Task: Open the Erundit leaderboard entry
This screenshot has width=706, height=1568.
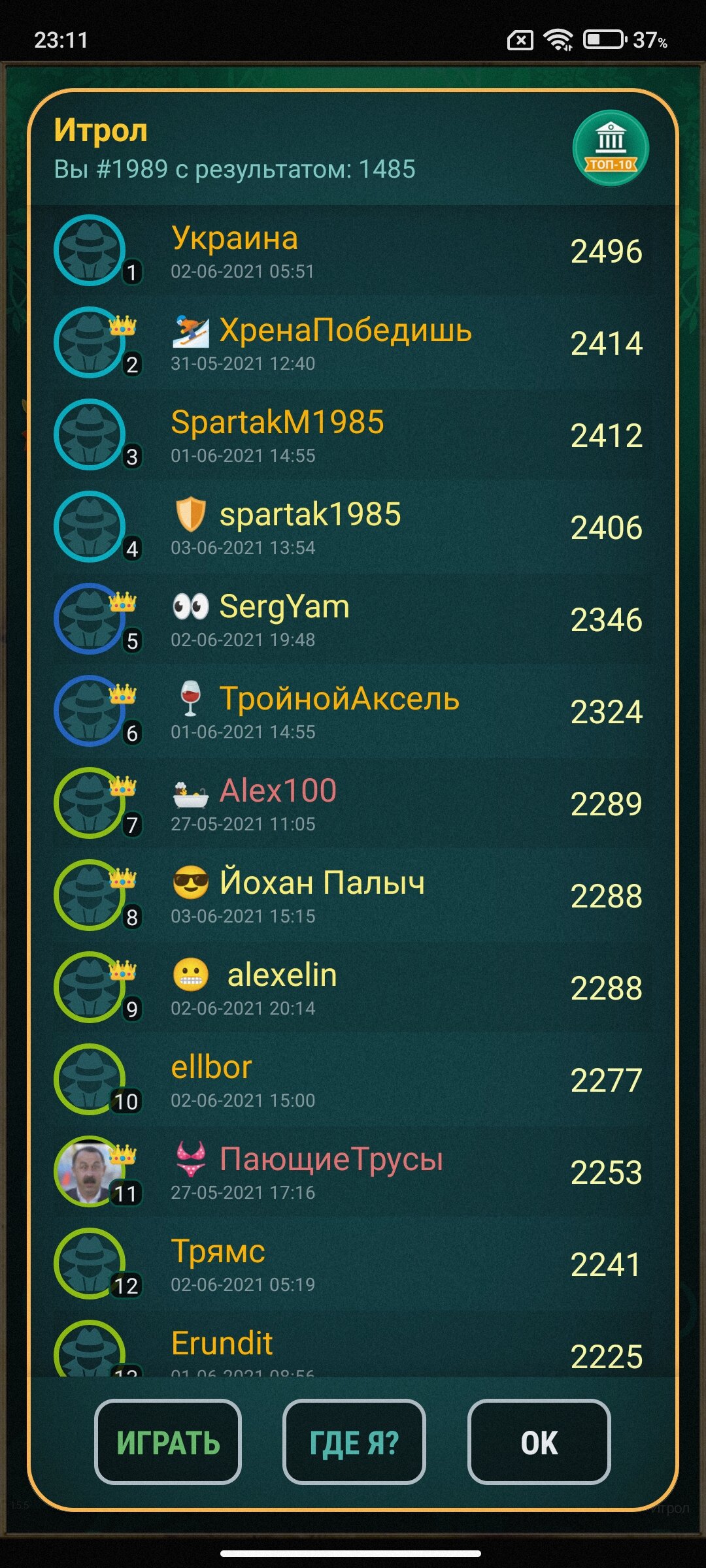Action: (x=353, y=1345)
